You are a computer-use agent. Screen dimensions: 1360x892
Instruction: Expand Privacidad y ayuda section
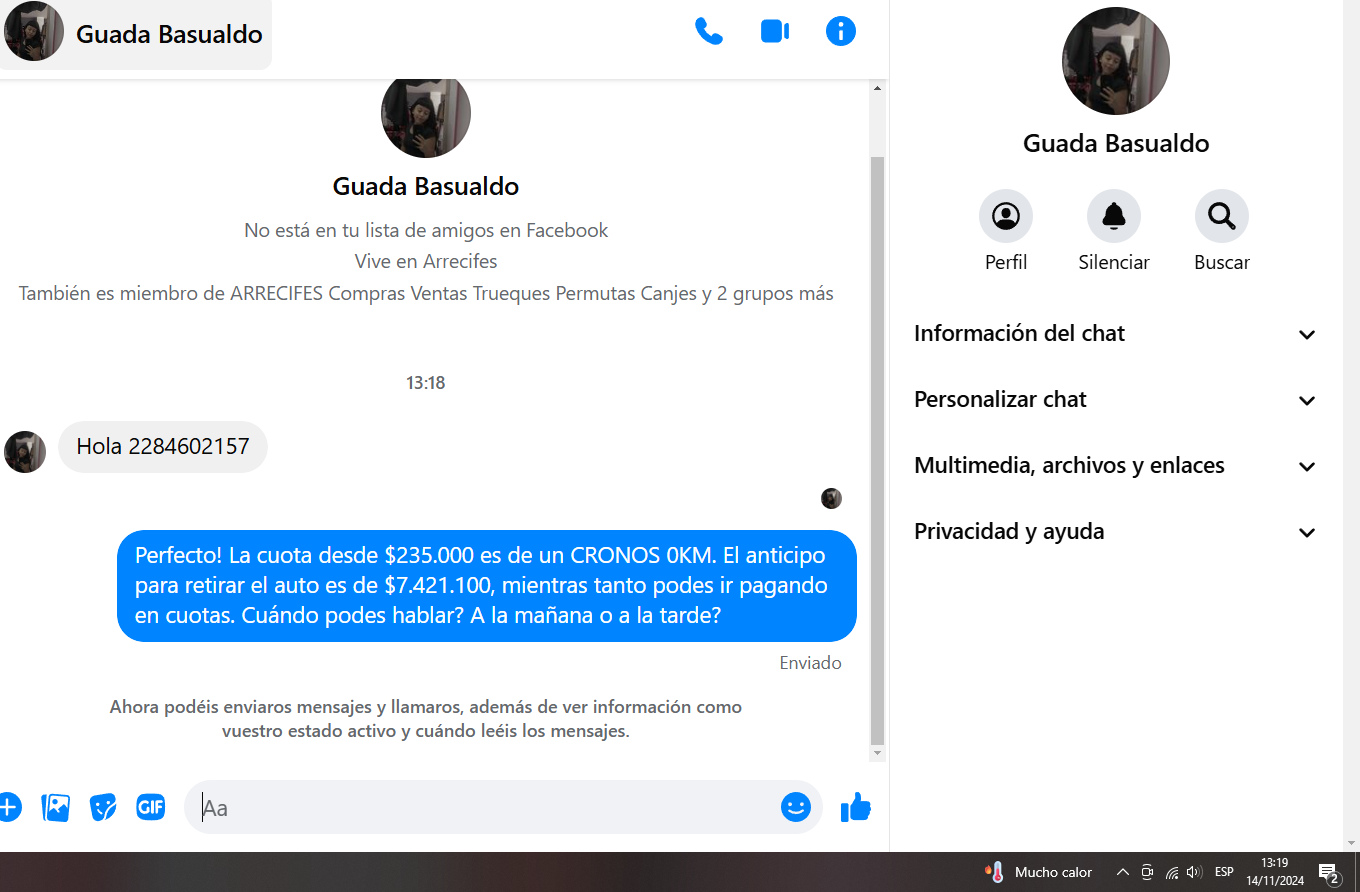(1115, 532)
